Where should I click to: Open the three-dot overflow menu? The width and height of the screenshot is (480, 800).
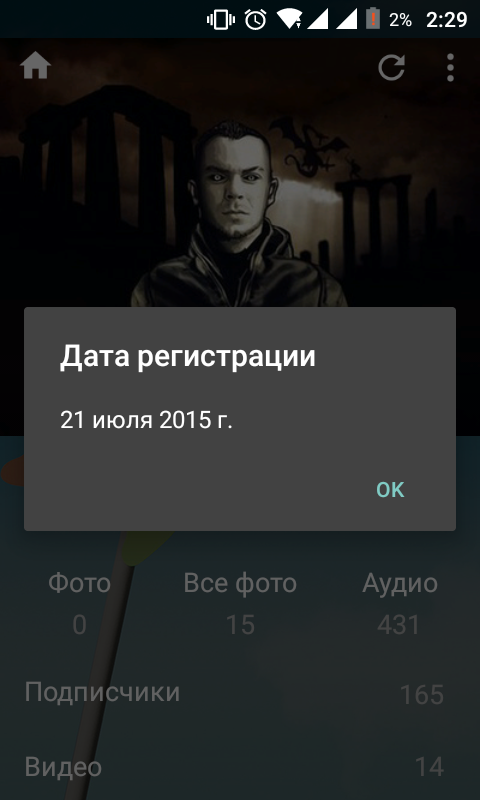pos(450,67)
